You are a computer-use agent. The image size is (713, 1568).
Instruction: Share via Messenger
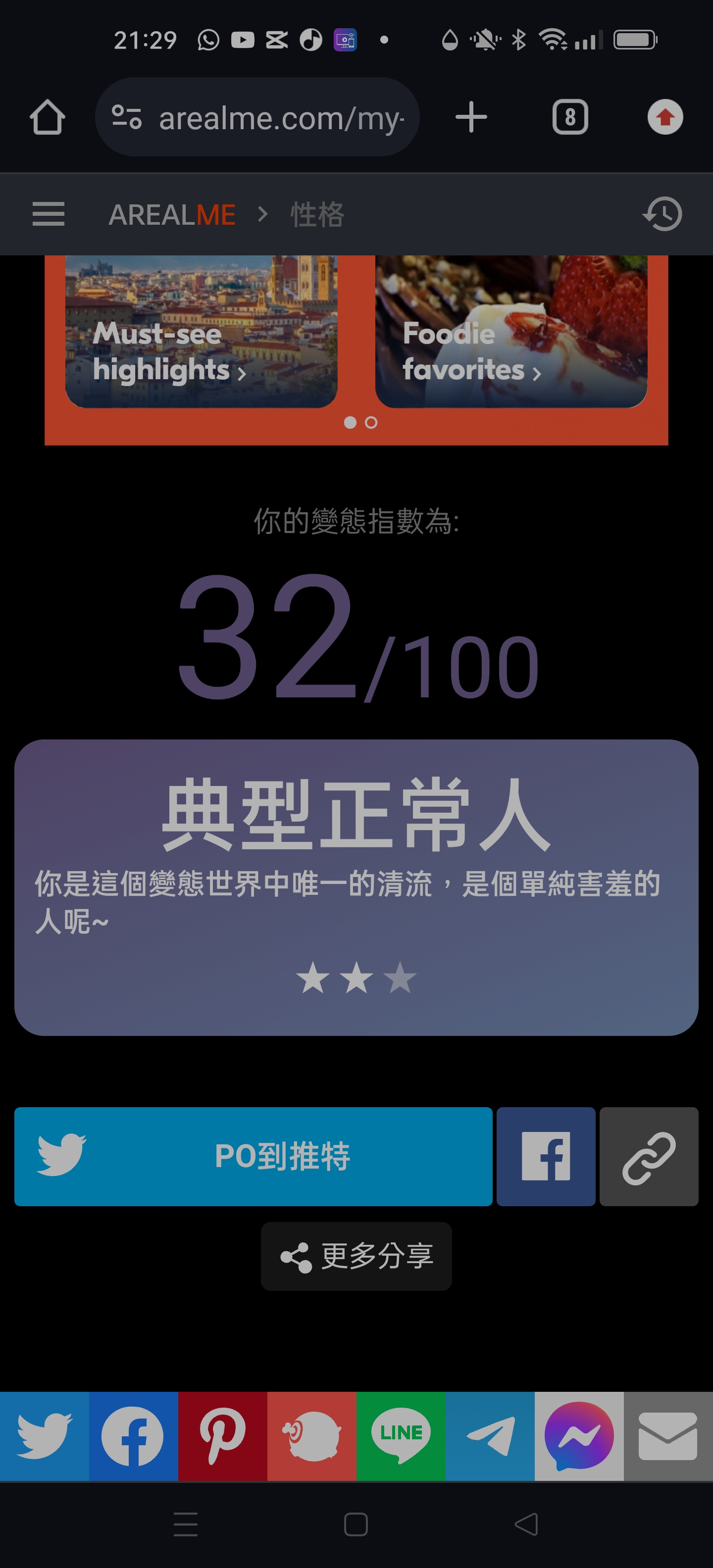click(578, 1435)
